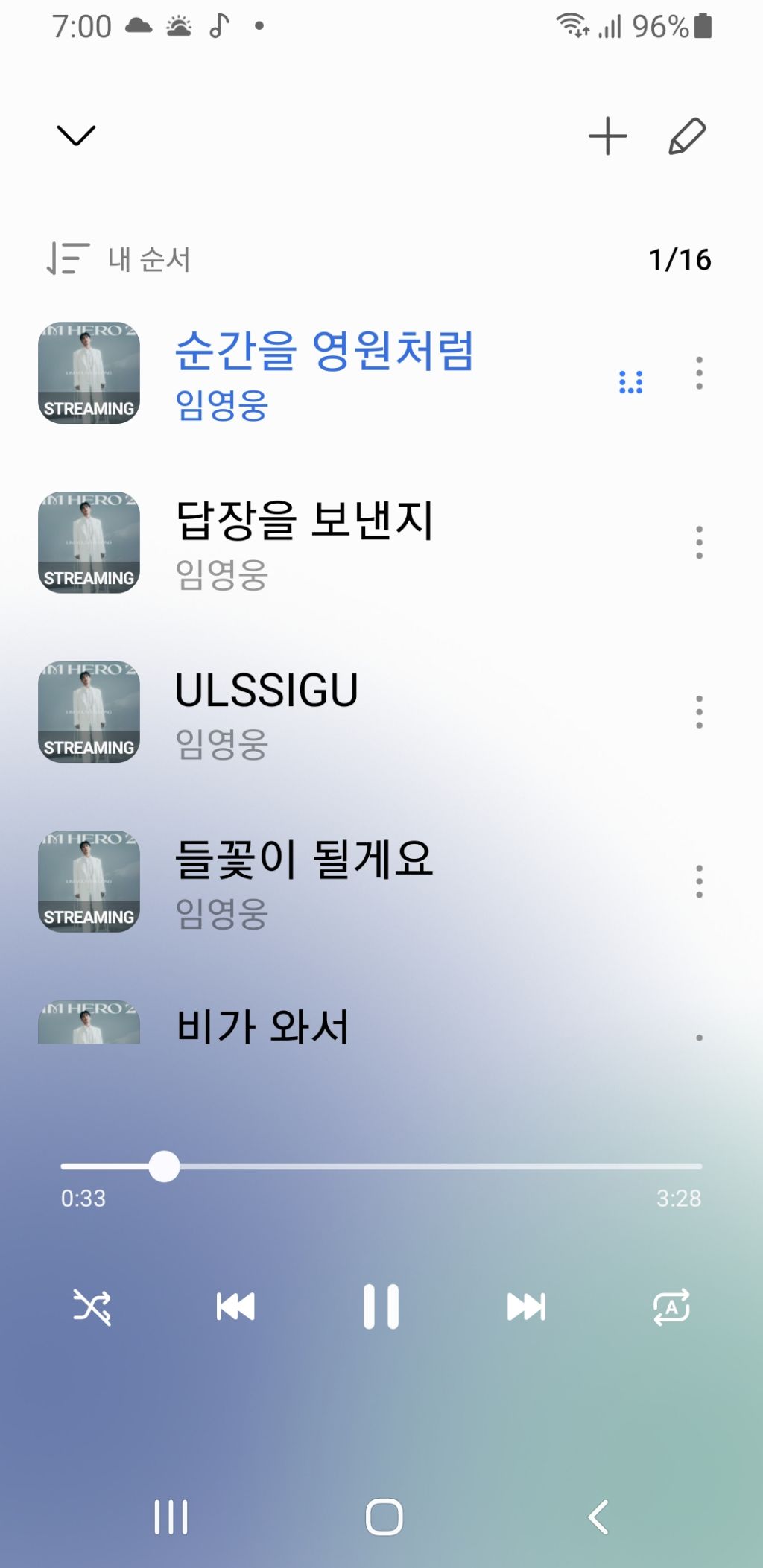Open recent apps from the navigation bar
This screenshot has width=763, height=1568.
tap(171, 1517)
